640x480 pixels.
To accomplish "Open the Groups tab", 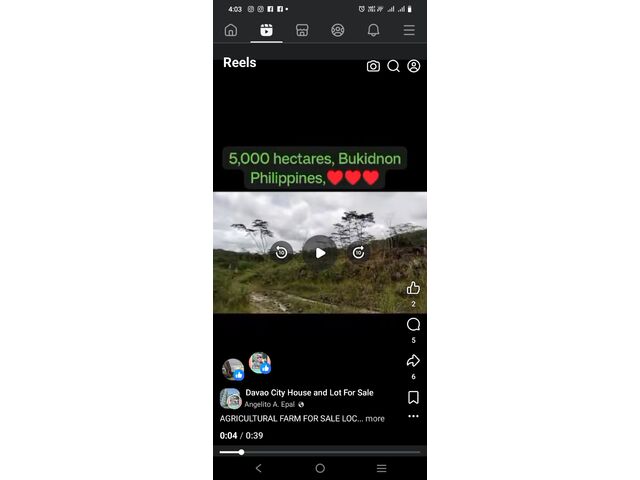I will click(x=338, y=30).
